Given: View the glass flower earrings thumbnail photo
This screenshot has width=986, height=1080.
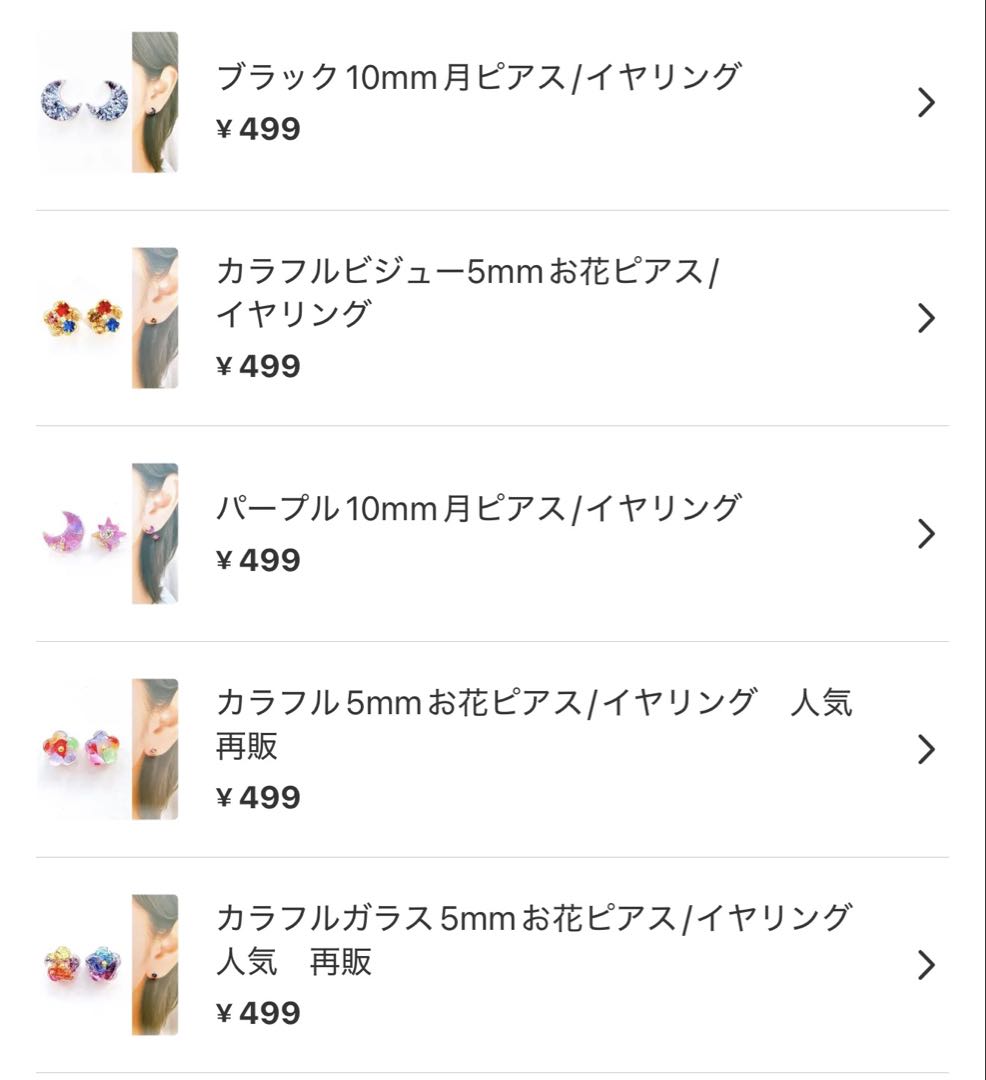Looking at the screenshot, I should click(x=108, y=965).
